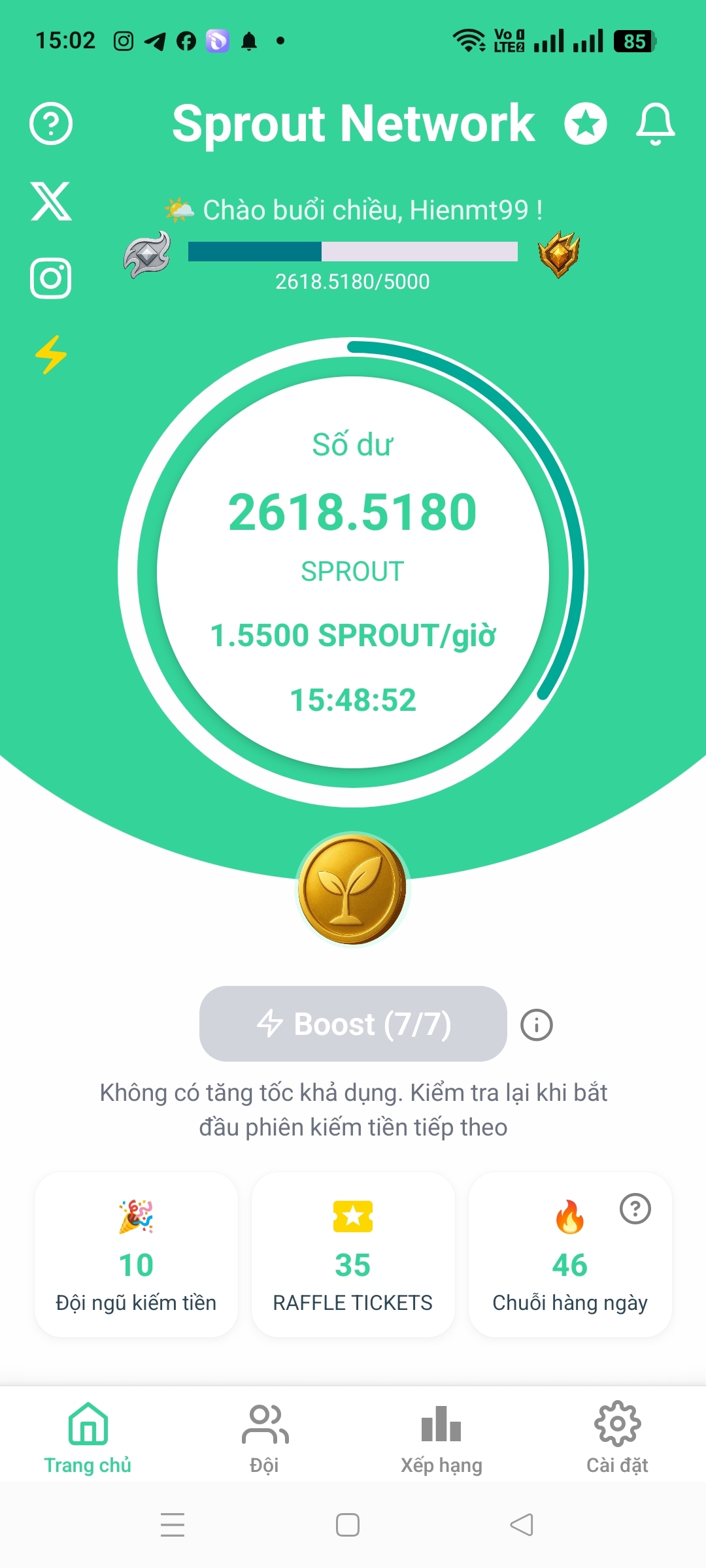Open the notifications bell
Image resolution: width=706 pixels, height=1568 pixels.
655,123
